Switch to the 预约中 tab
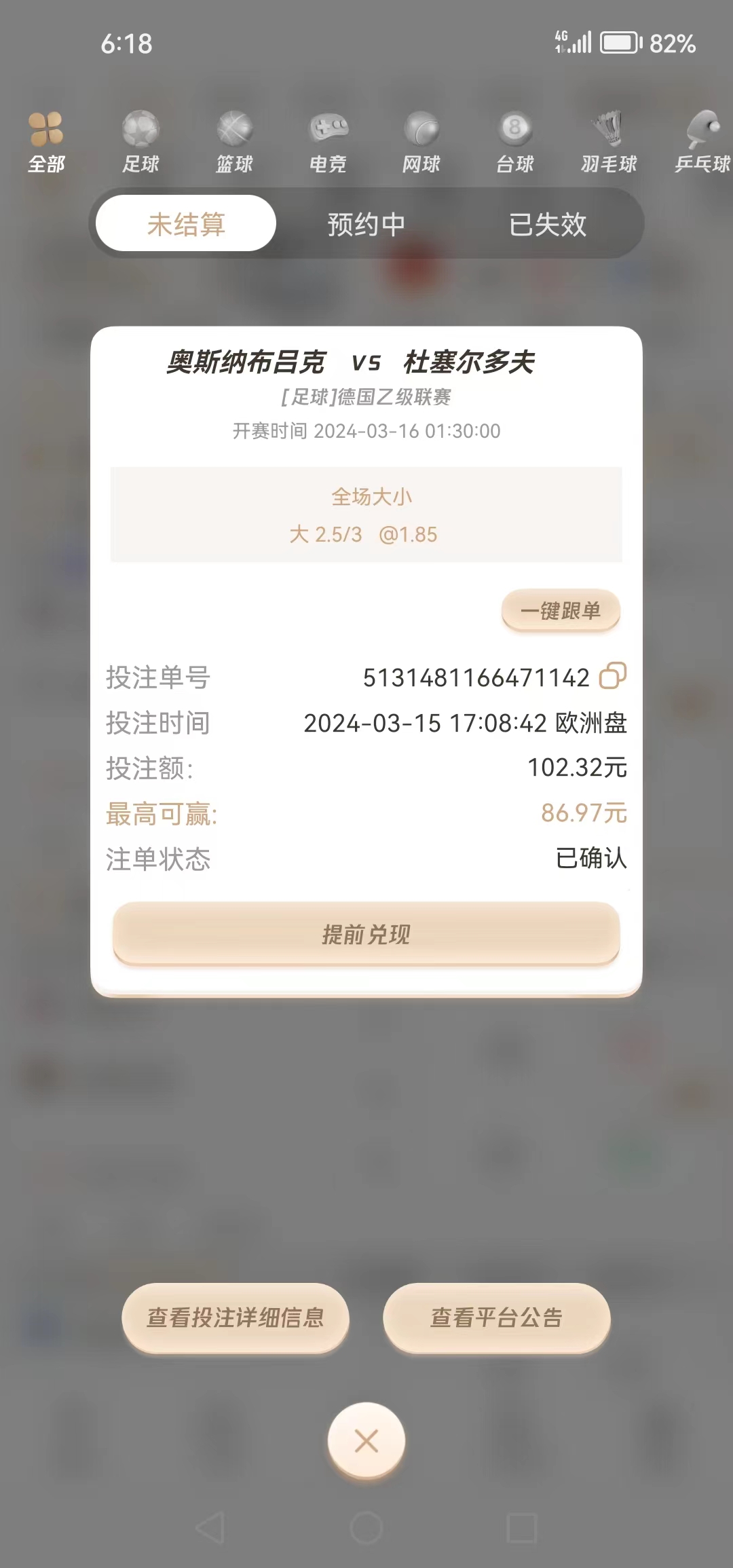 pos(366,224)
